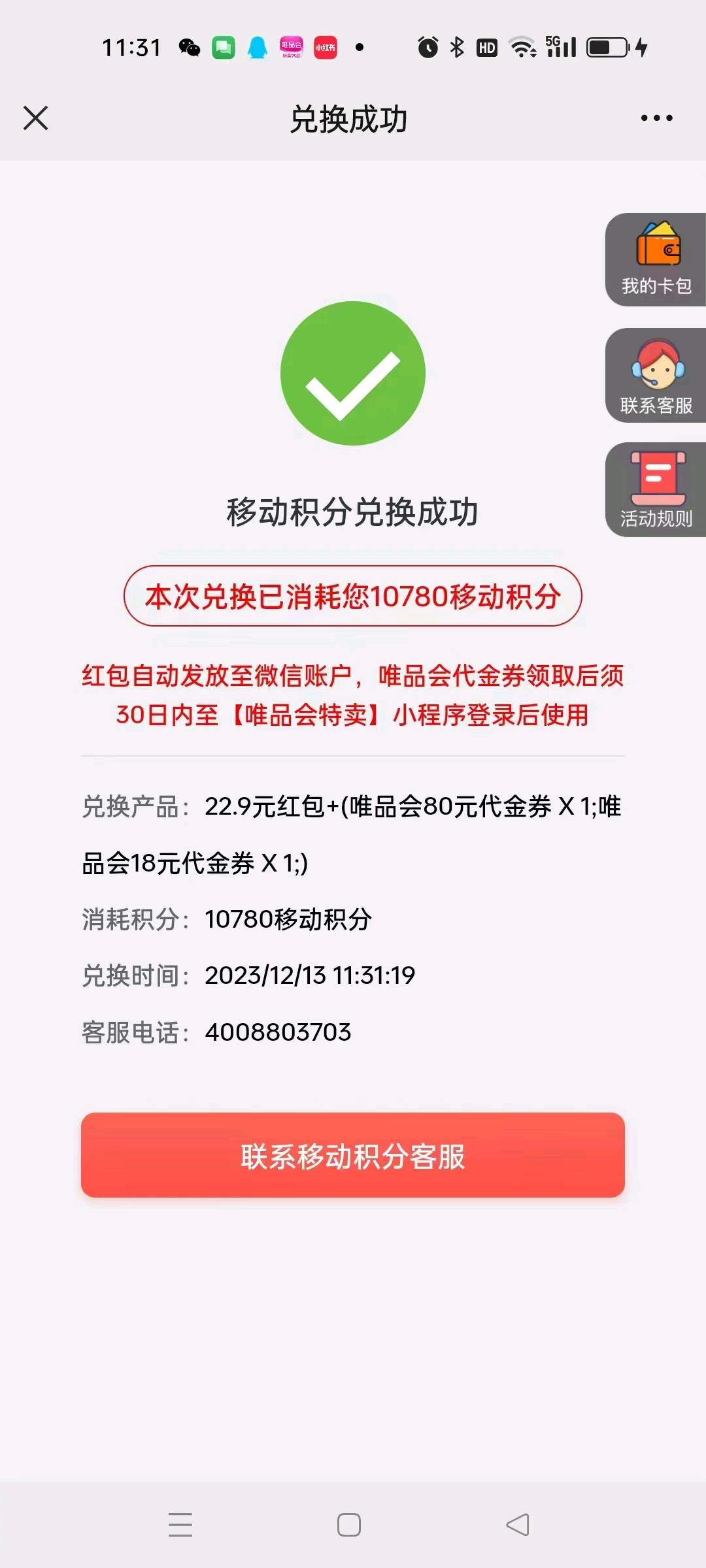Open 我的卡包 wallet
Screen dimensions: 706x1568
[x=656, y=259]
